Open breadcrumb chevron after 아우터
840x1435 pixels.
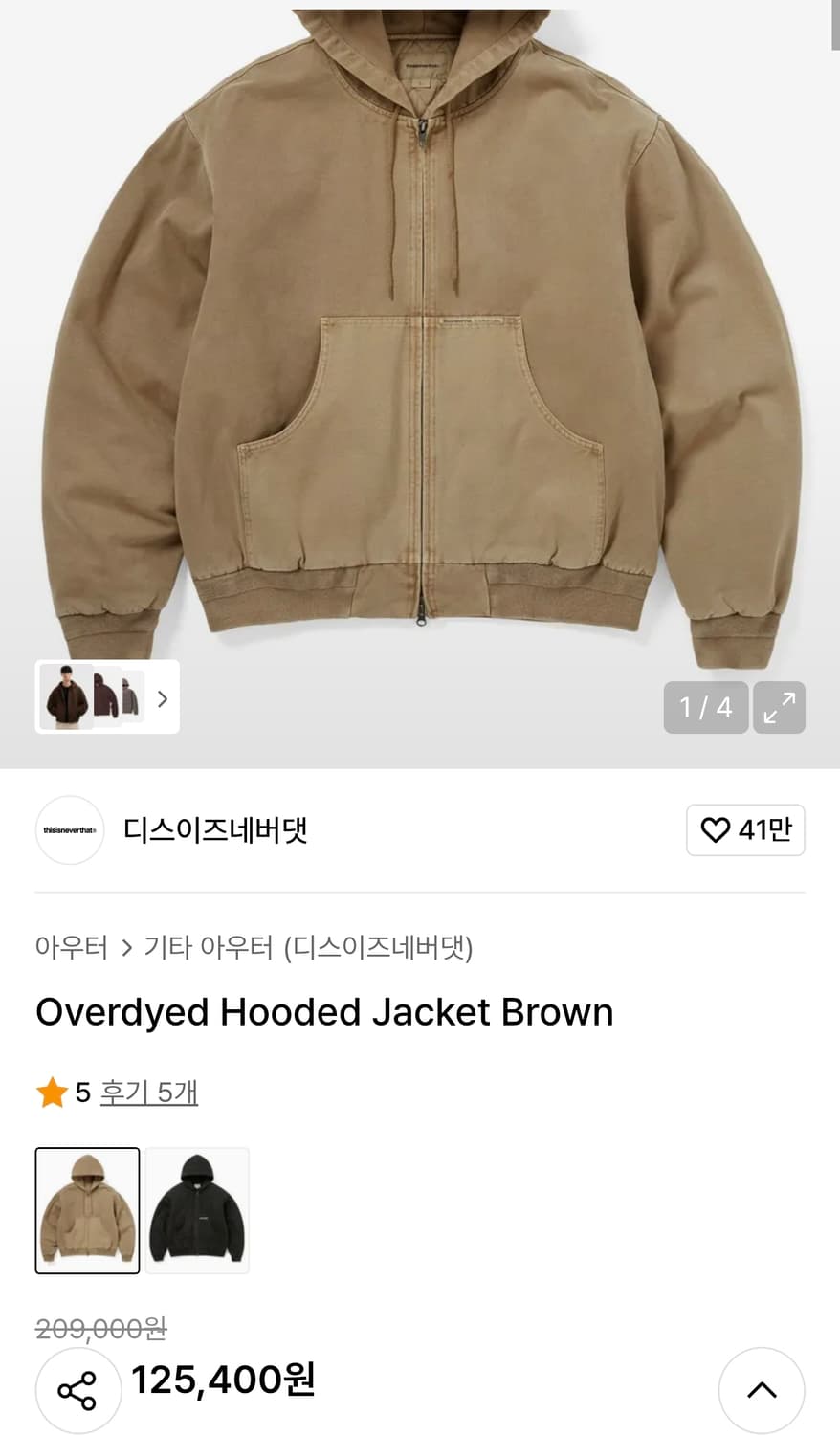point(125,948)
